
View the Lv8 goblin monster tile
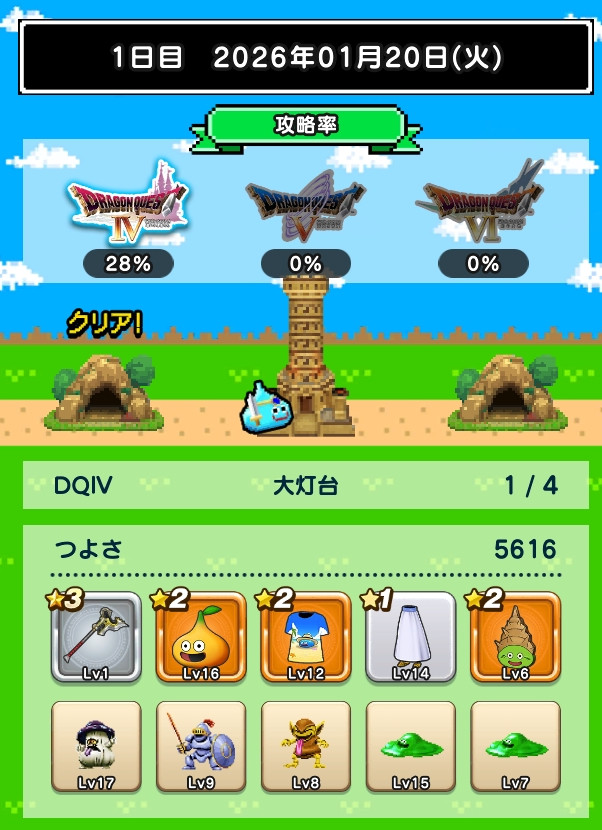[306, 747]
